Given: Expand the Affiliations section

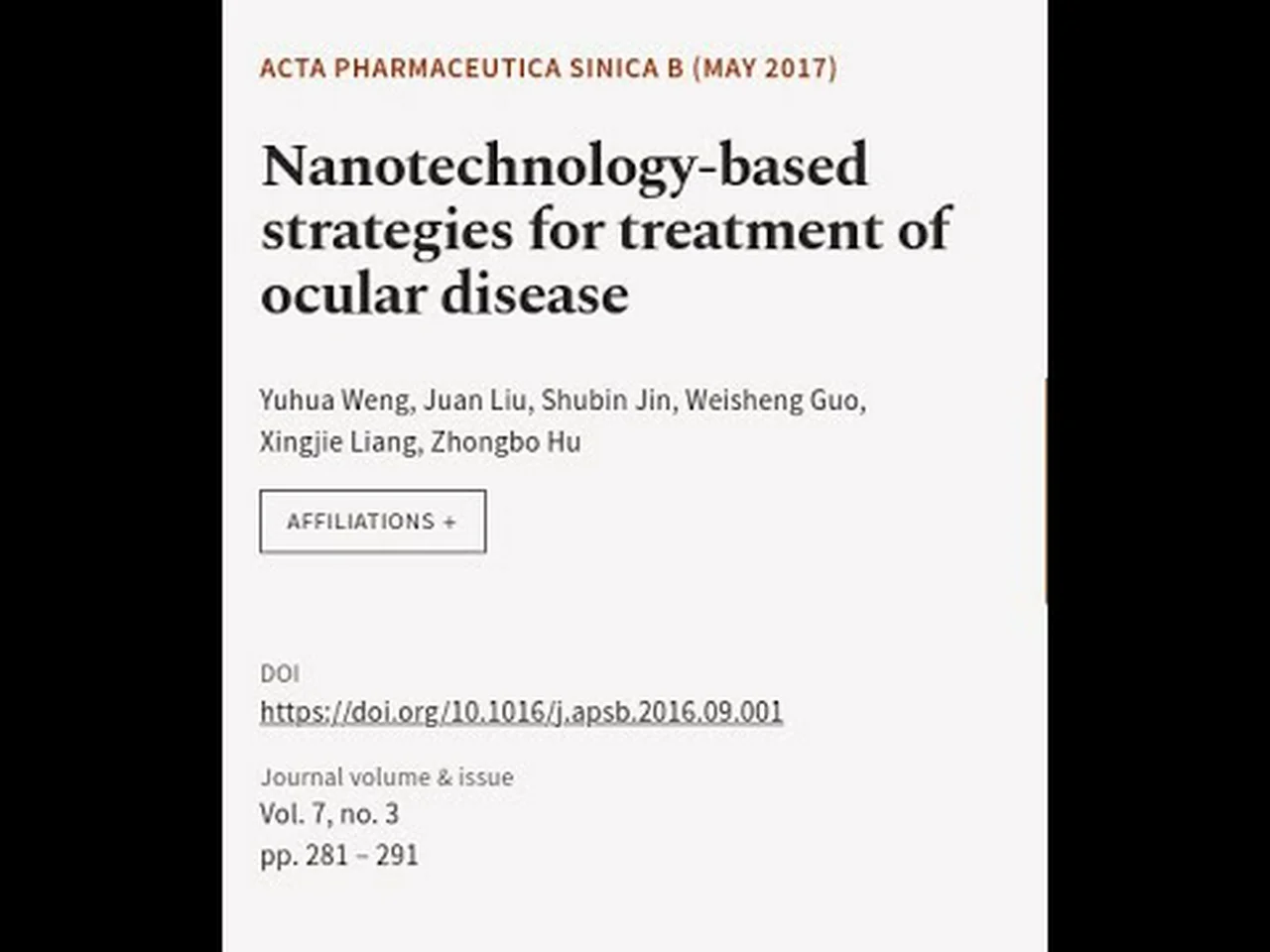Looking at the screenshot, I should tap(372, 521).
